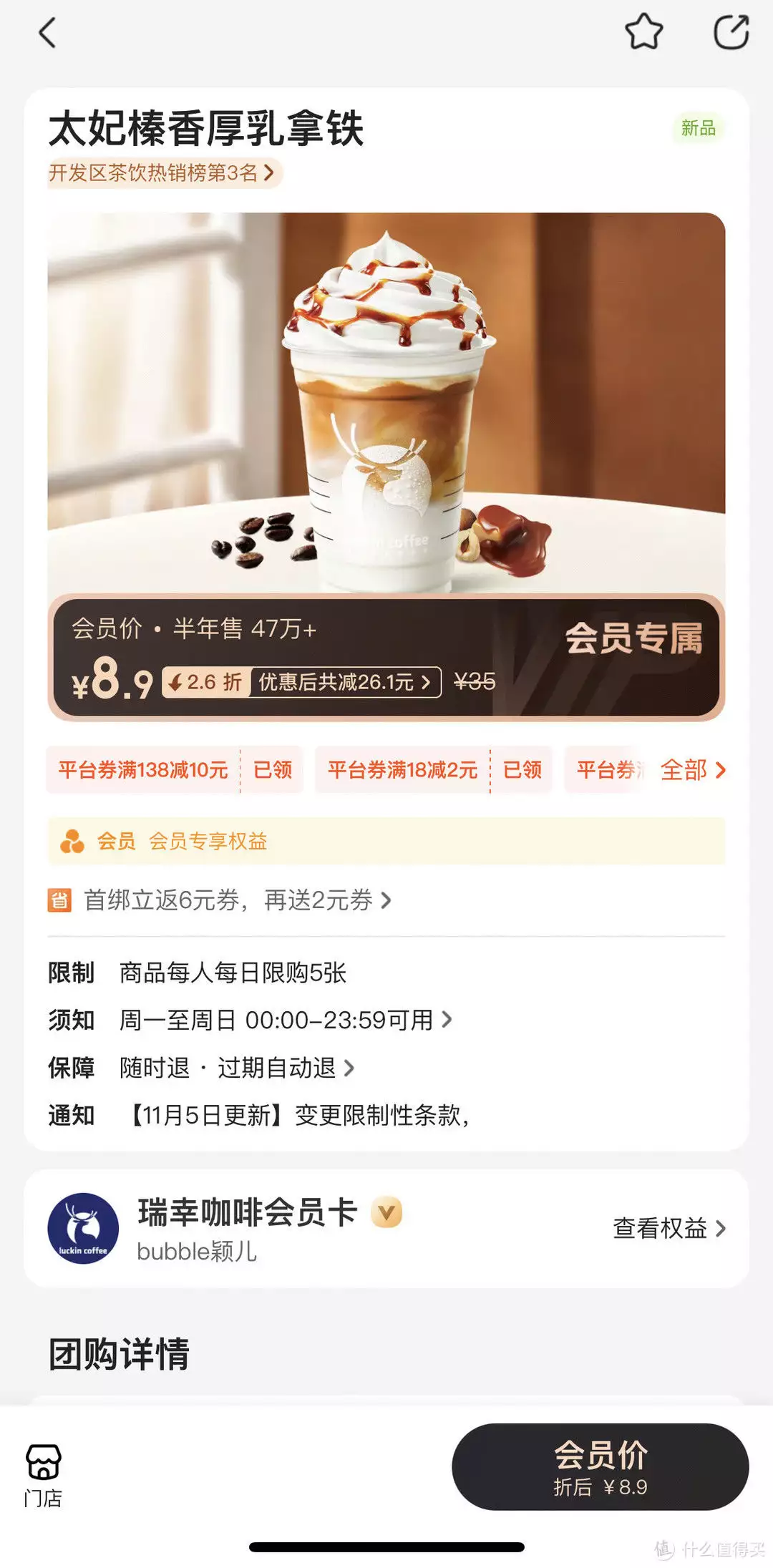Enlarge the 太妃榛香厚乳拿铁 product photo

tap(386, 401)
